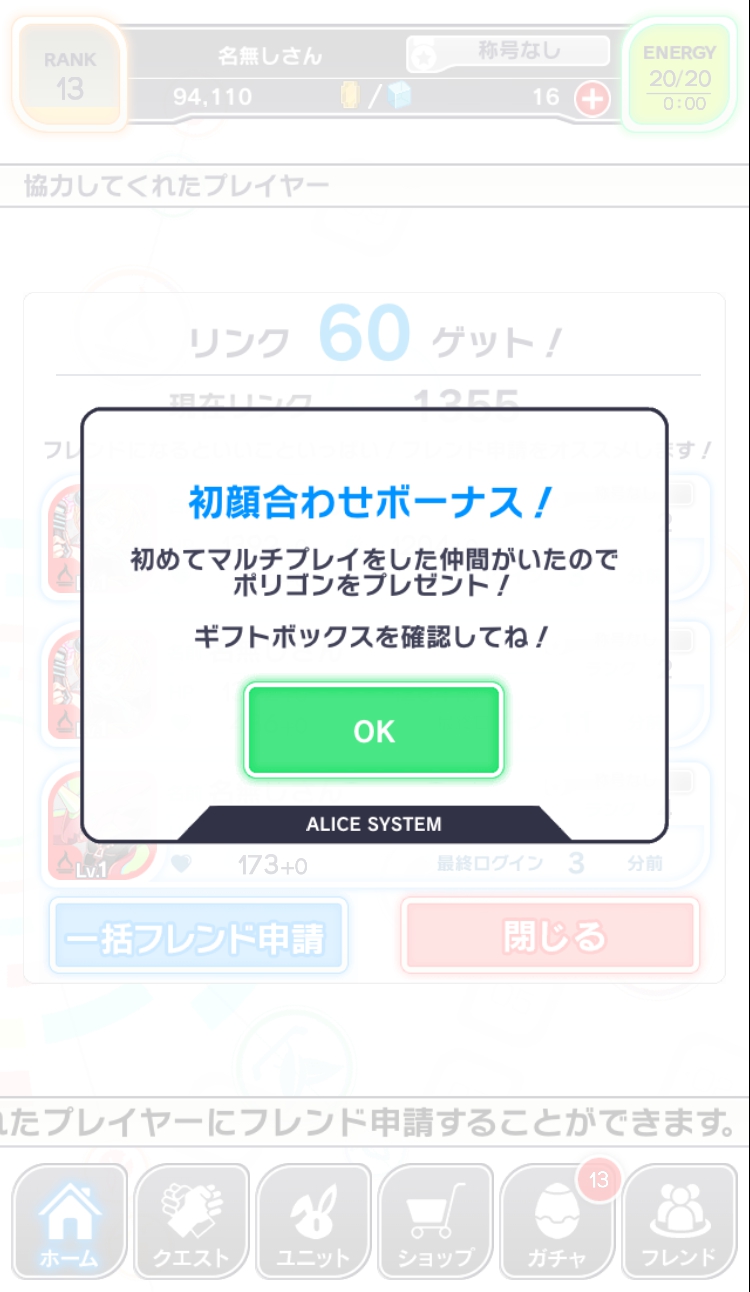Image resolution: width=750 pixels, height=1292 pixels.
Task: Switch to the クエスト tab
Action: pos(192,1222)
